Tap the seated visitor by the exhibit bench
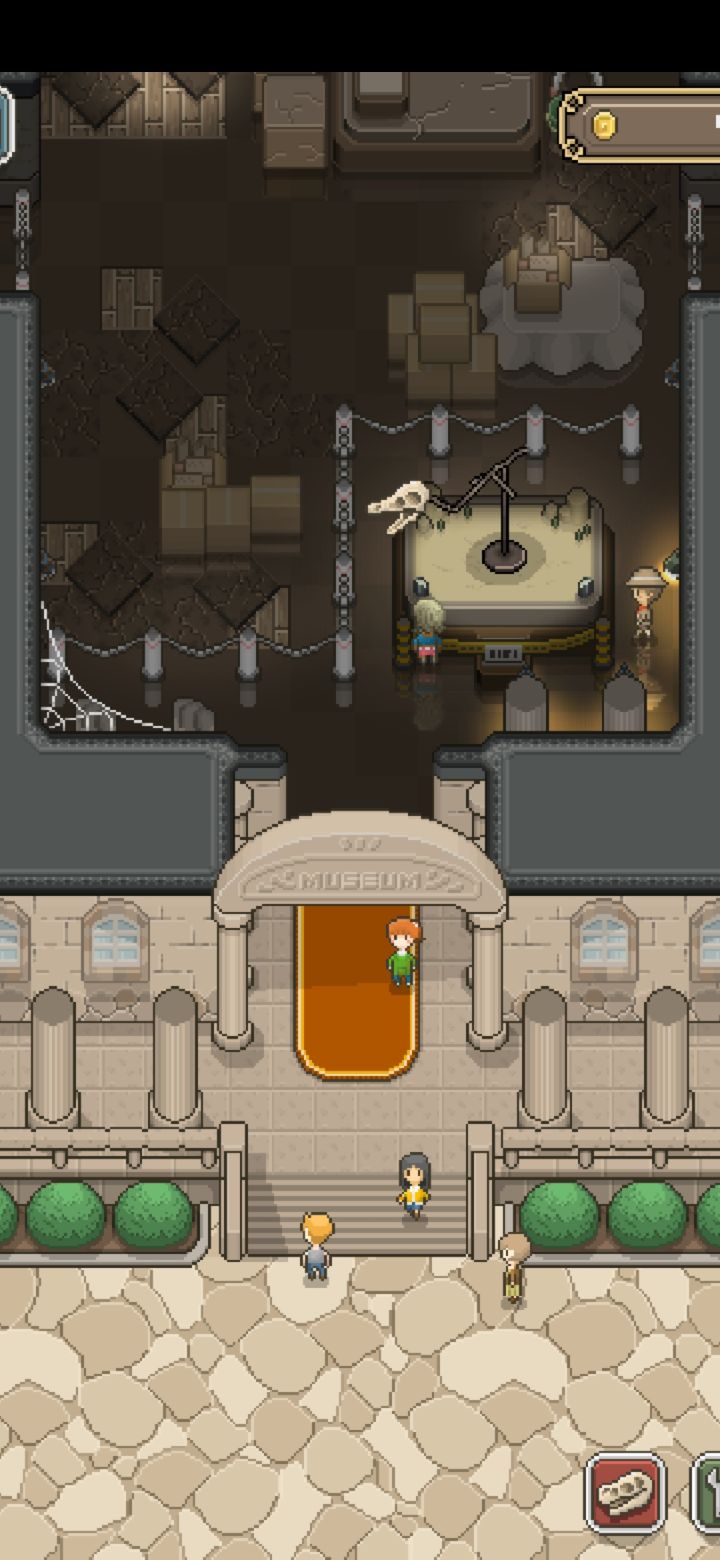The image size is (720, 1560). point(428,630)
